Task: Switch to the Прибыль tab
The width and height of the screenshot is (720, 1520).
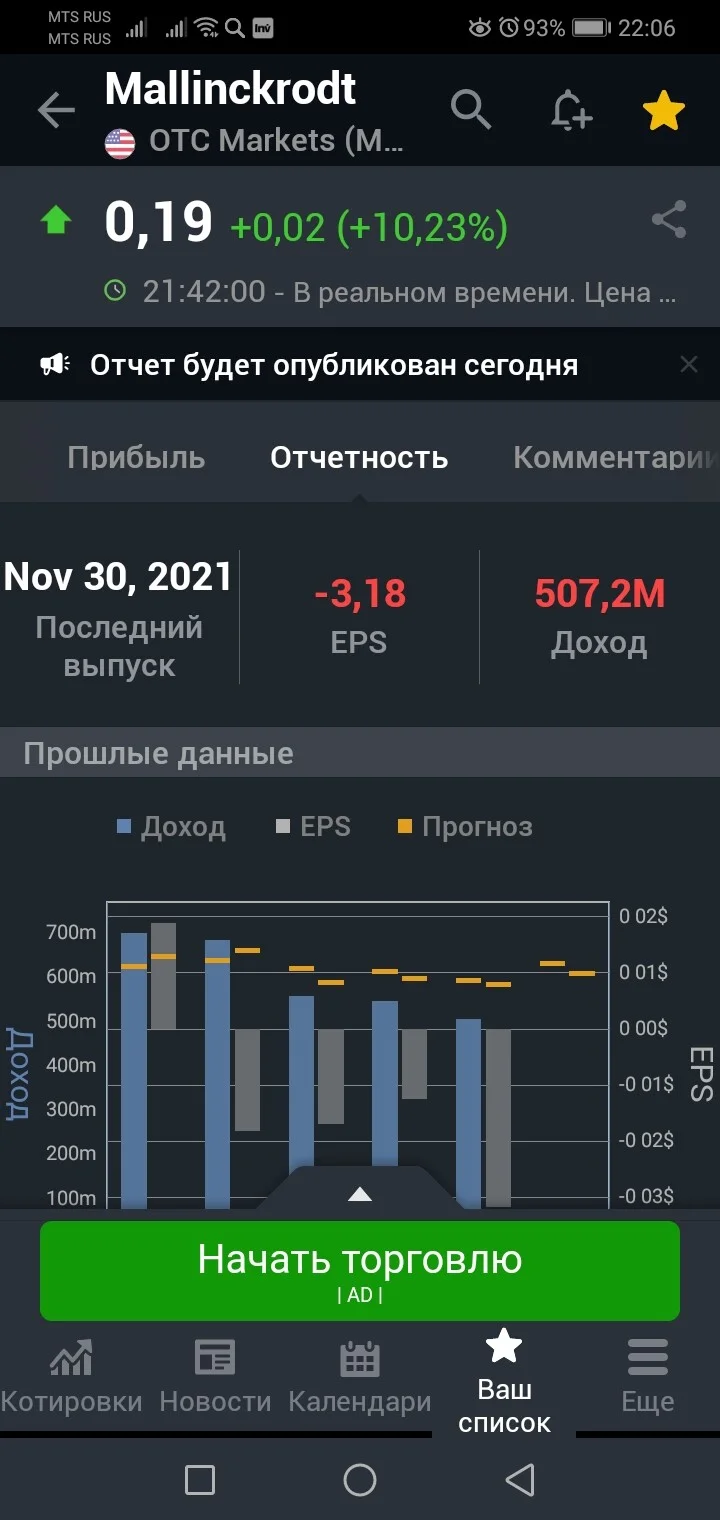Action: click(136, 458)
